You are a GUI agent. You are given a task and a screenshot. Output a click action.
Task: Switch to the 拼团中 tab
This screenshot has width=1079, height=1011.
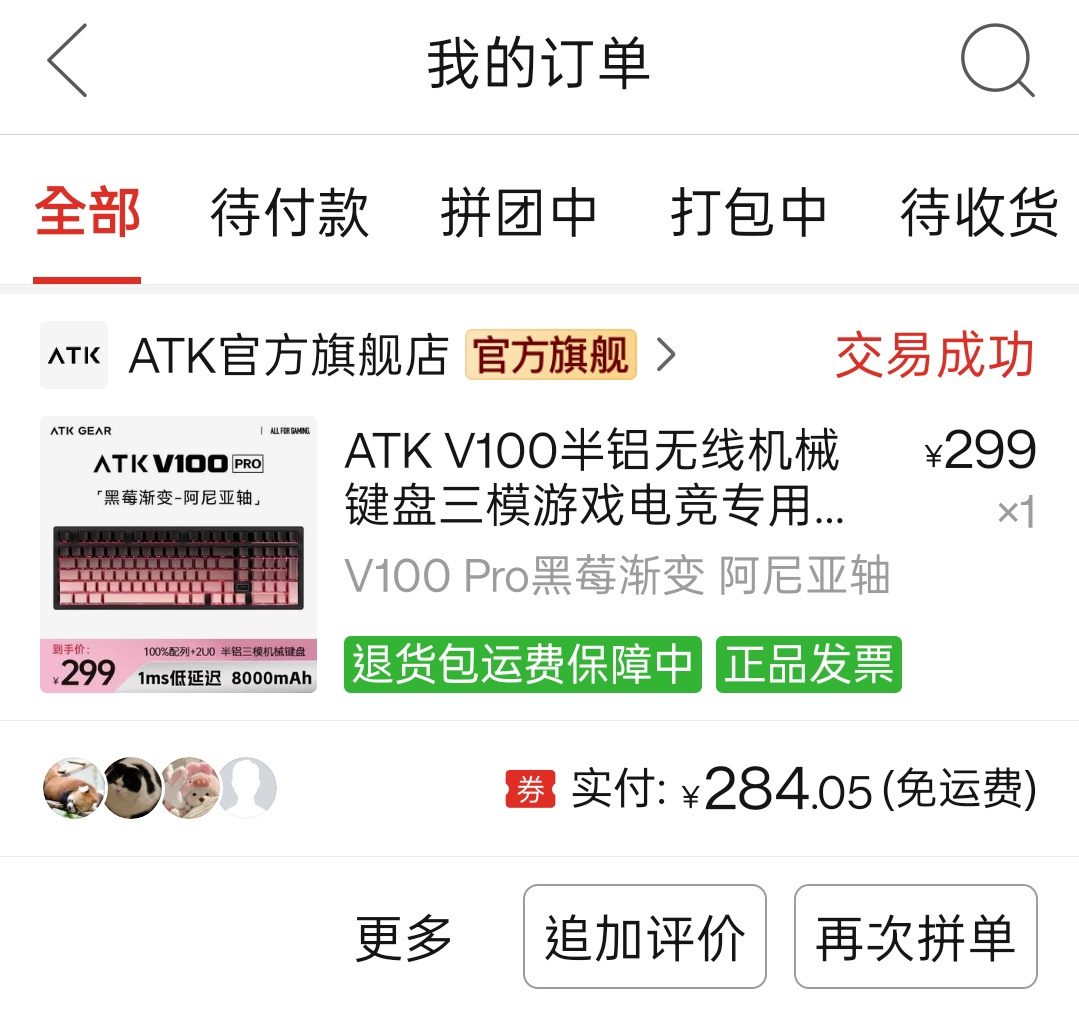pyautogui.click(x=518, y=212)
